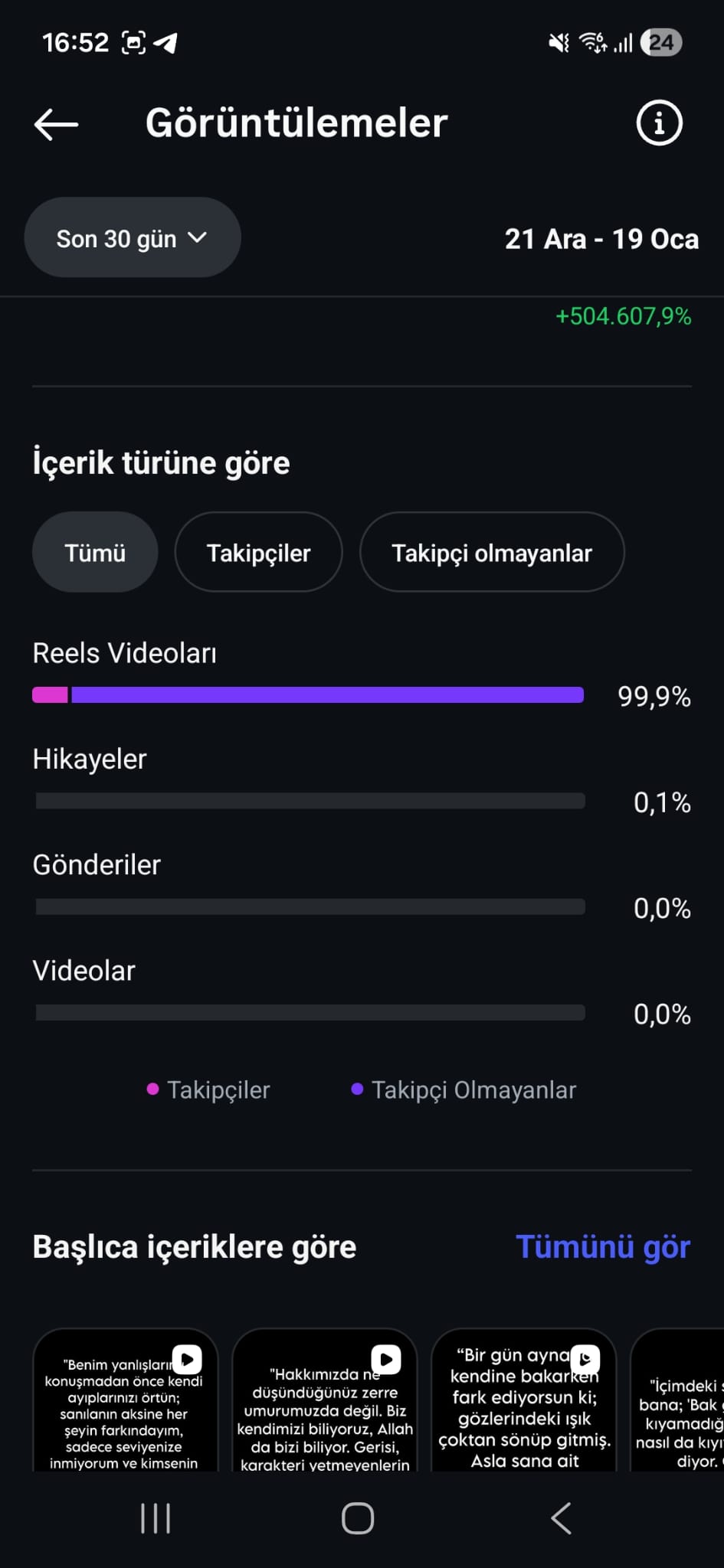Switch to the Takipçiler filter
The image size is (724, 1568).
258,552
